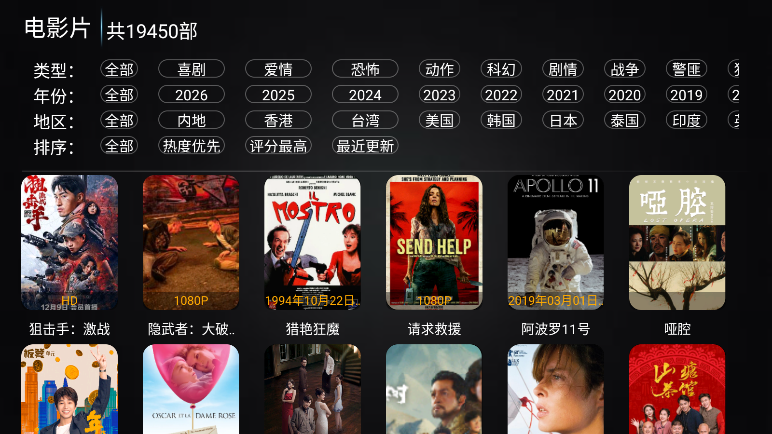The image size is (772, 434).
Task: Choose 日本 in region filters
Action: pos(563,120)
